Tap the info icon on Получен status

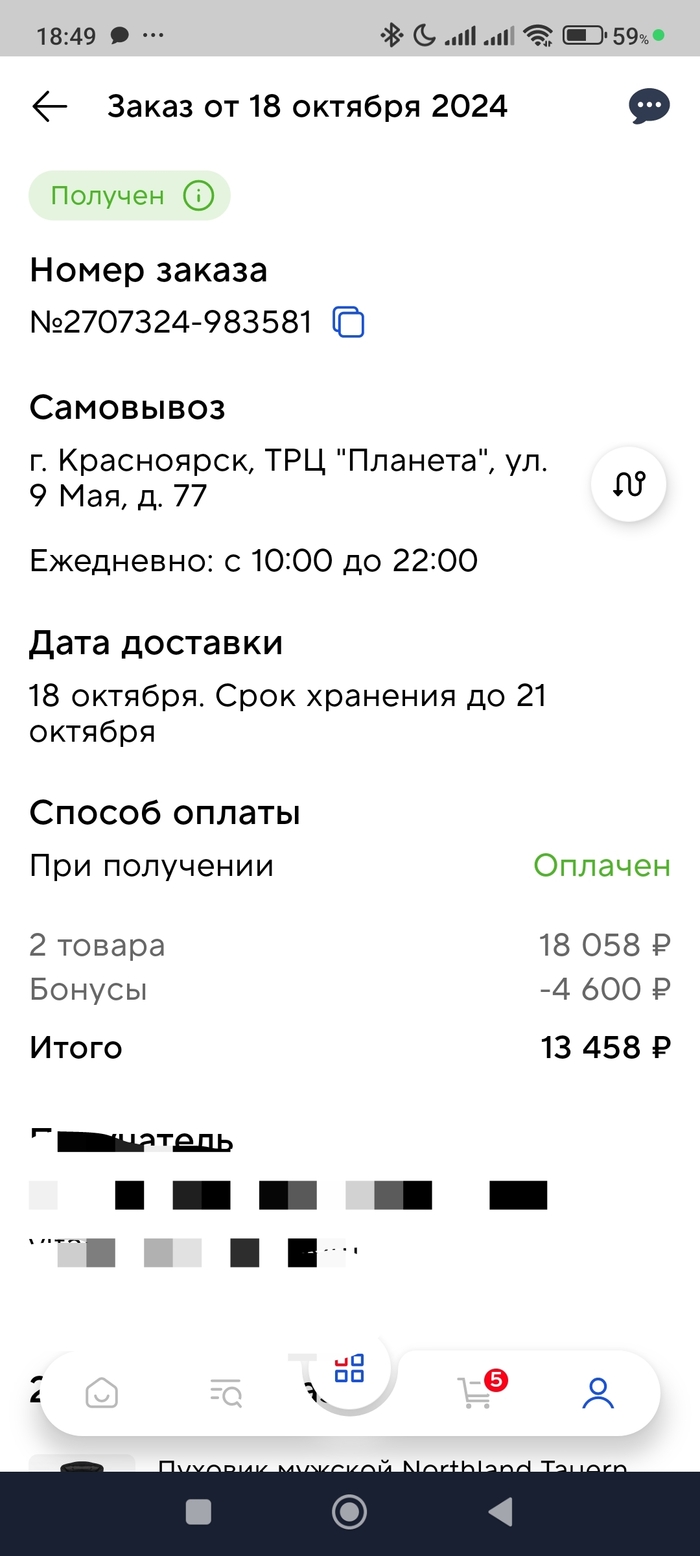point(198,195)
